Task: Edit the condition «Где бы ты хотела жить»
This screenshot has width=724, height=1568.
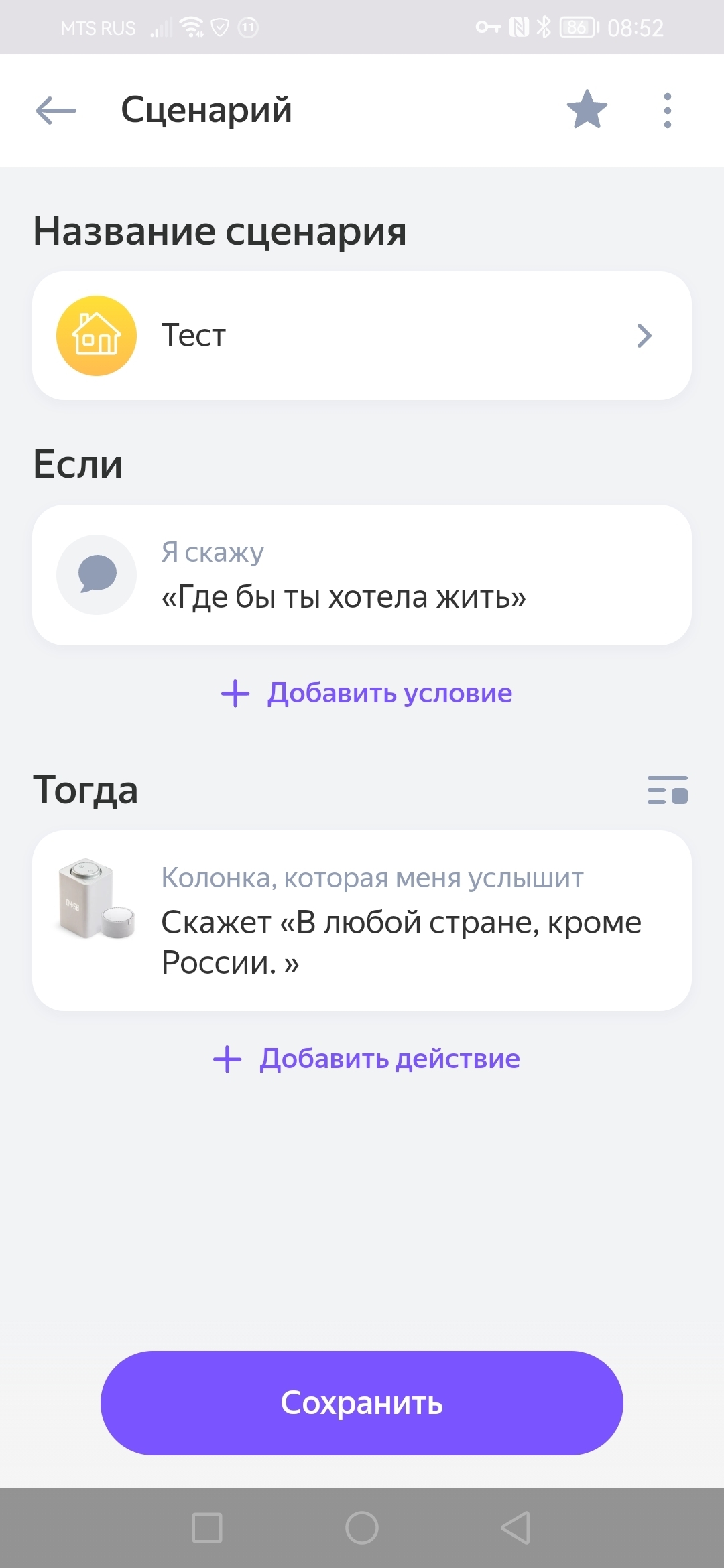Action: tap(362, 575)
